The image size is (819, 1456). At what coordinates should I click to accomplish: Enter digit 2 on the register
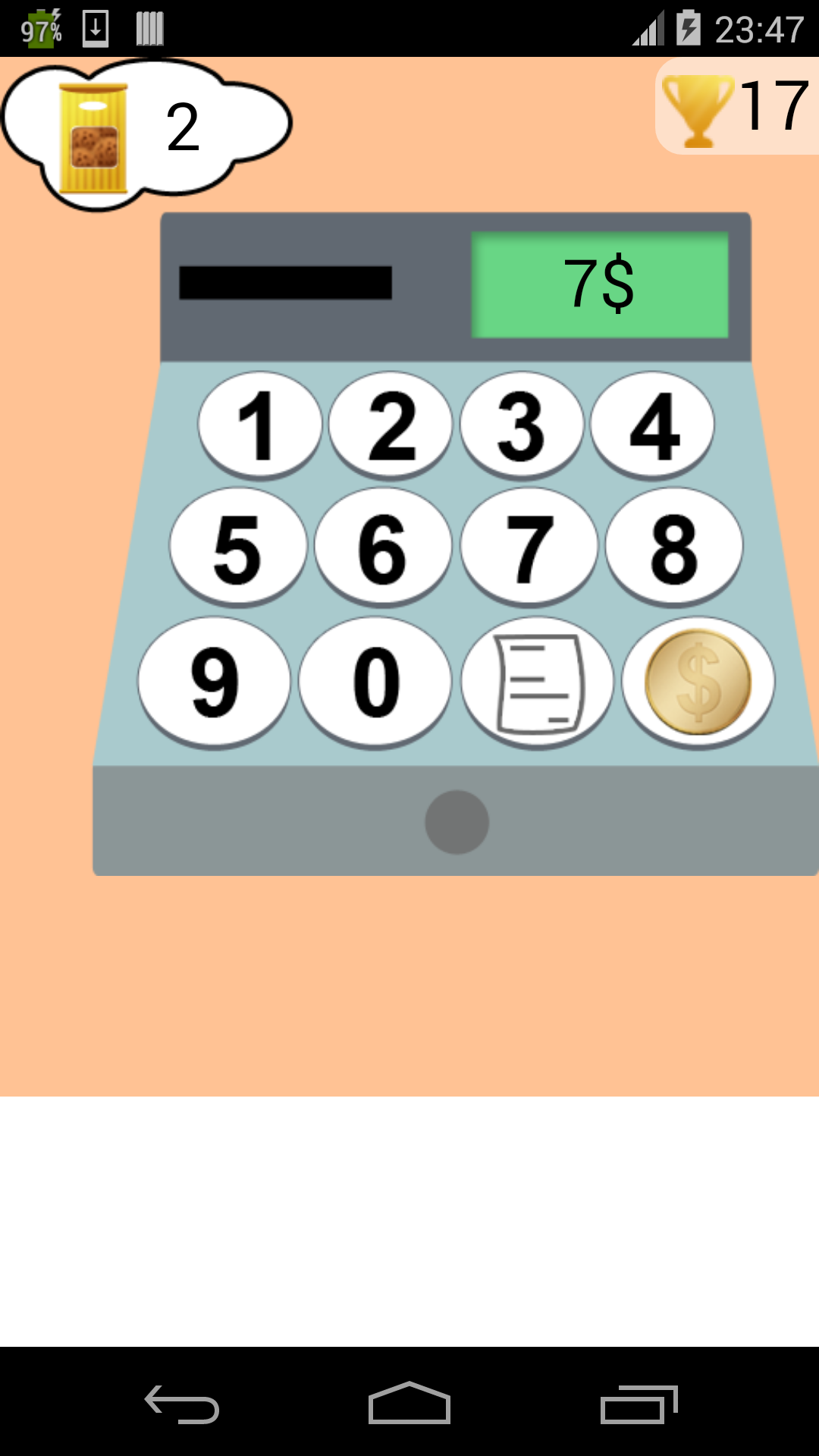point(391,425)
